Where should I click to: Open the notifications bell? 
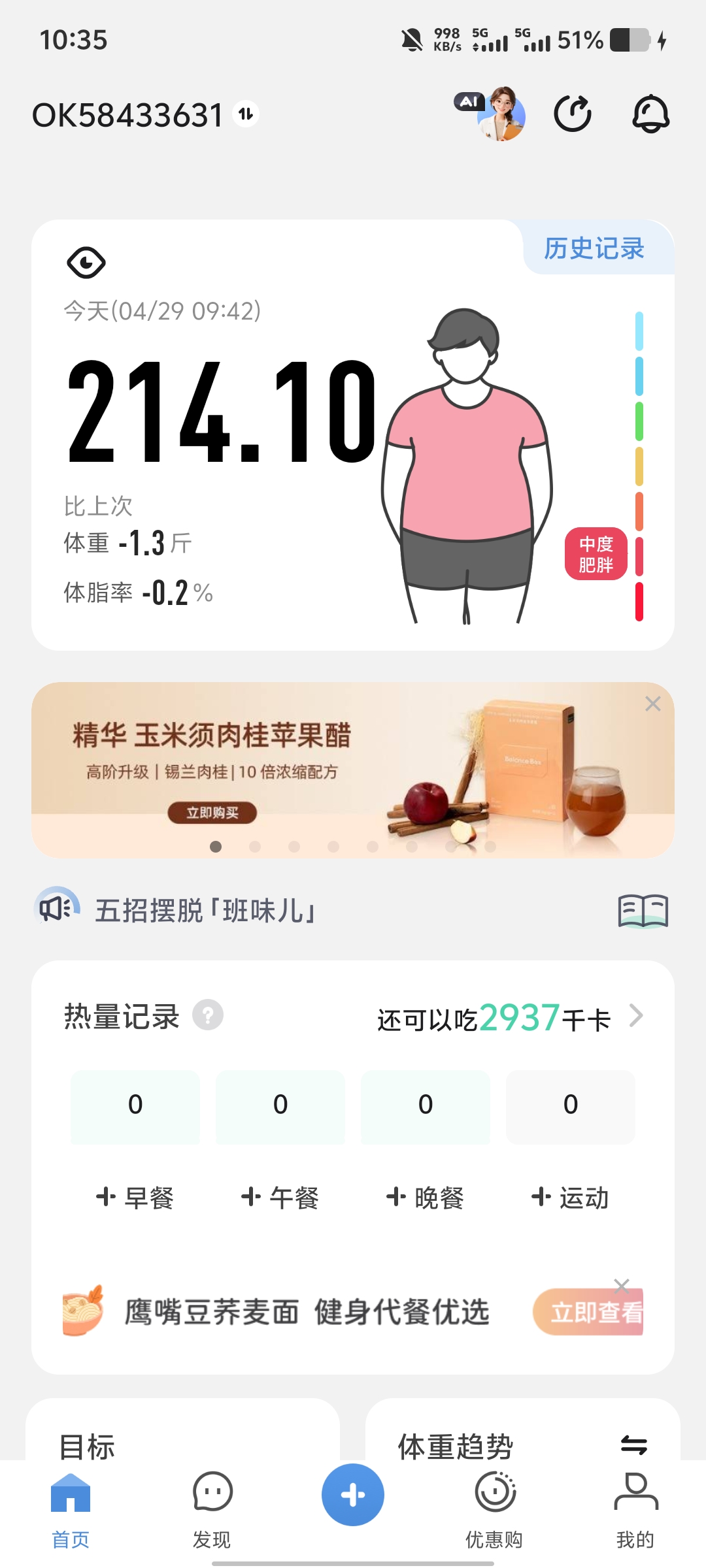[650, 114]
